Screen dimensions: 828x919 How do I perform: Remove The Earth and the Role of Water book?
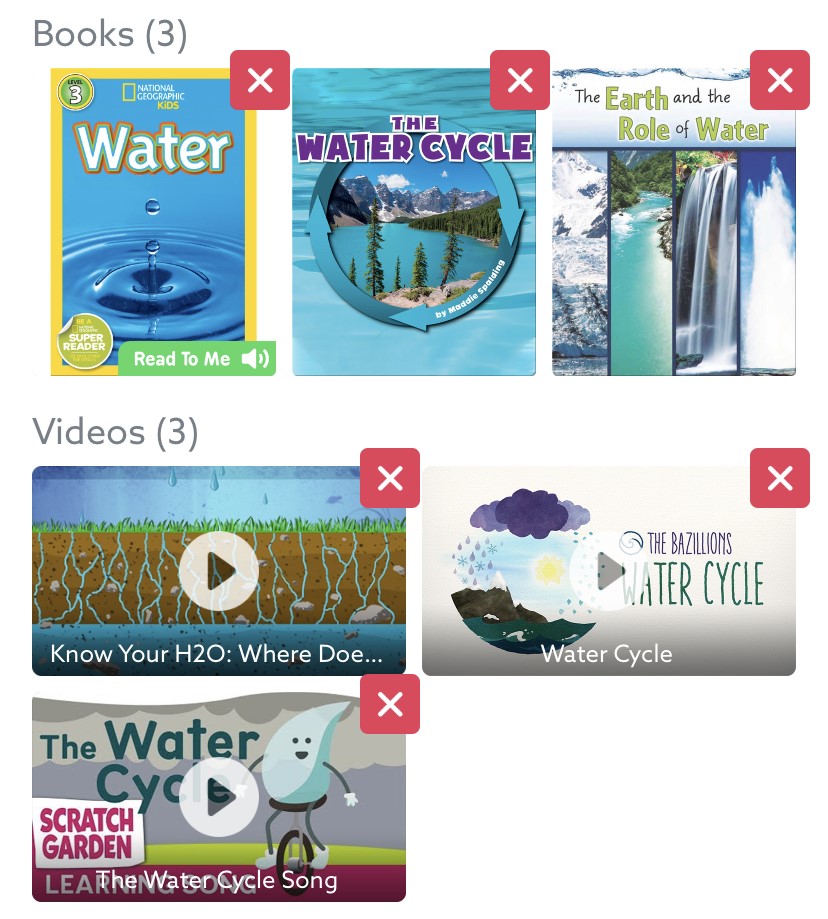coord(780,80)
